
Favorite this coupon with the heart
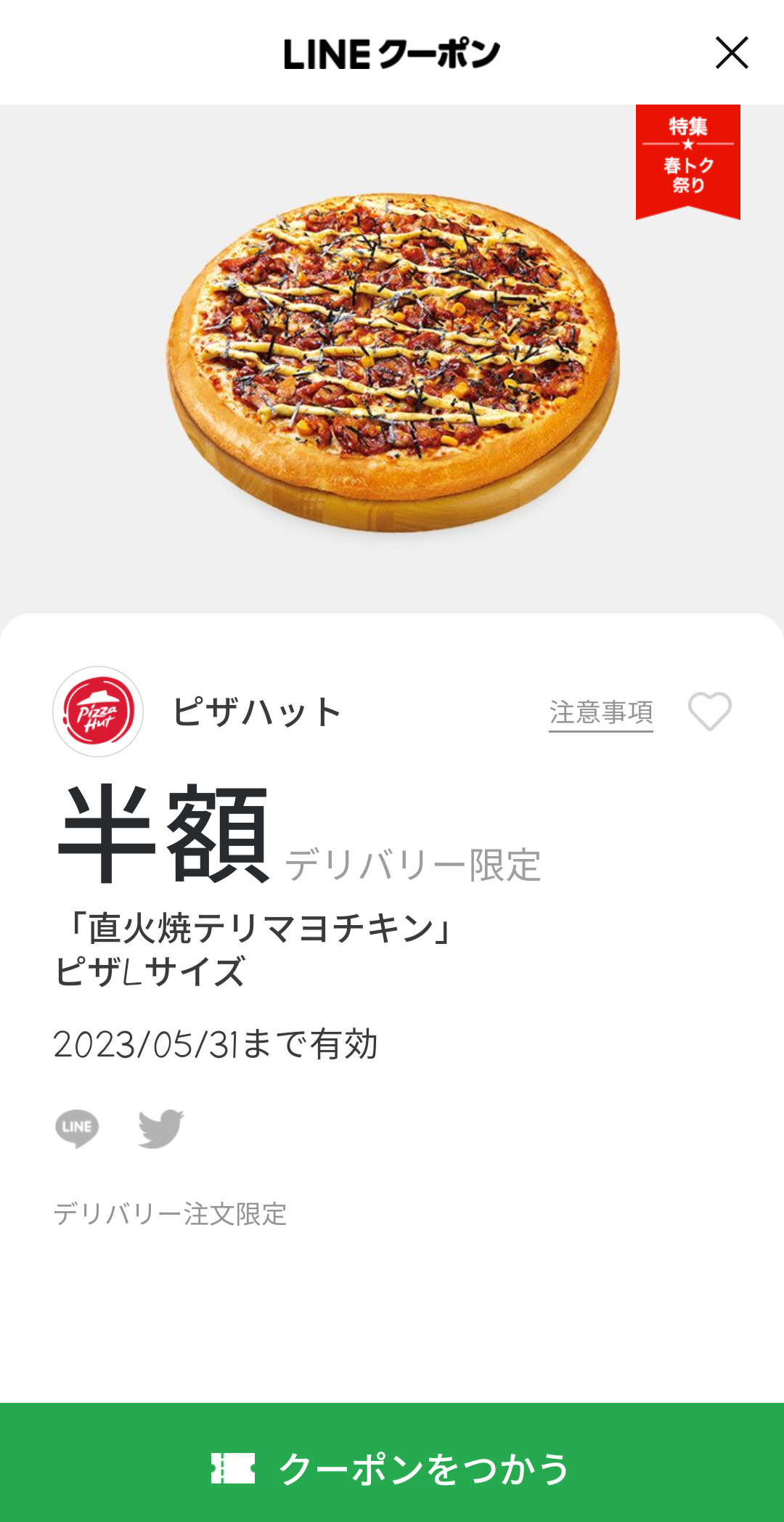pos(709,711)
